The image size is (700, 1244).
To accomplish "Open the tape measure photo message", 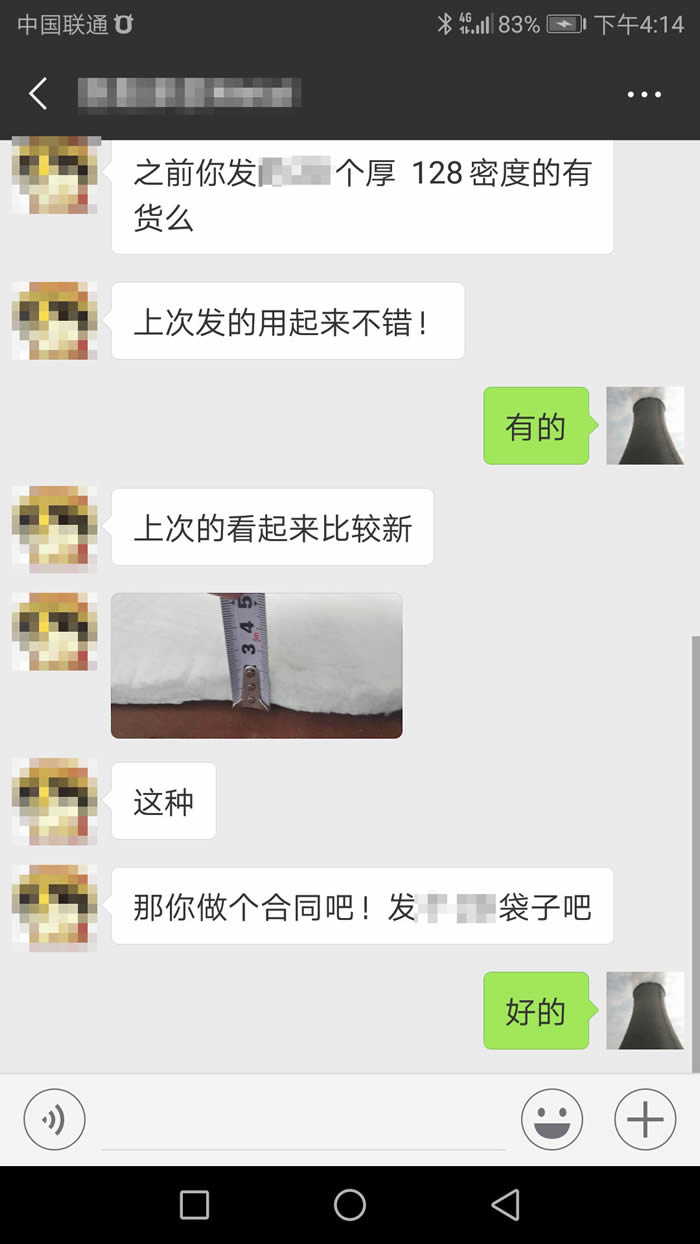I will point(257,665).
